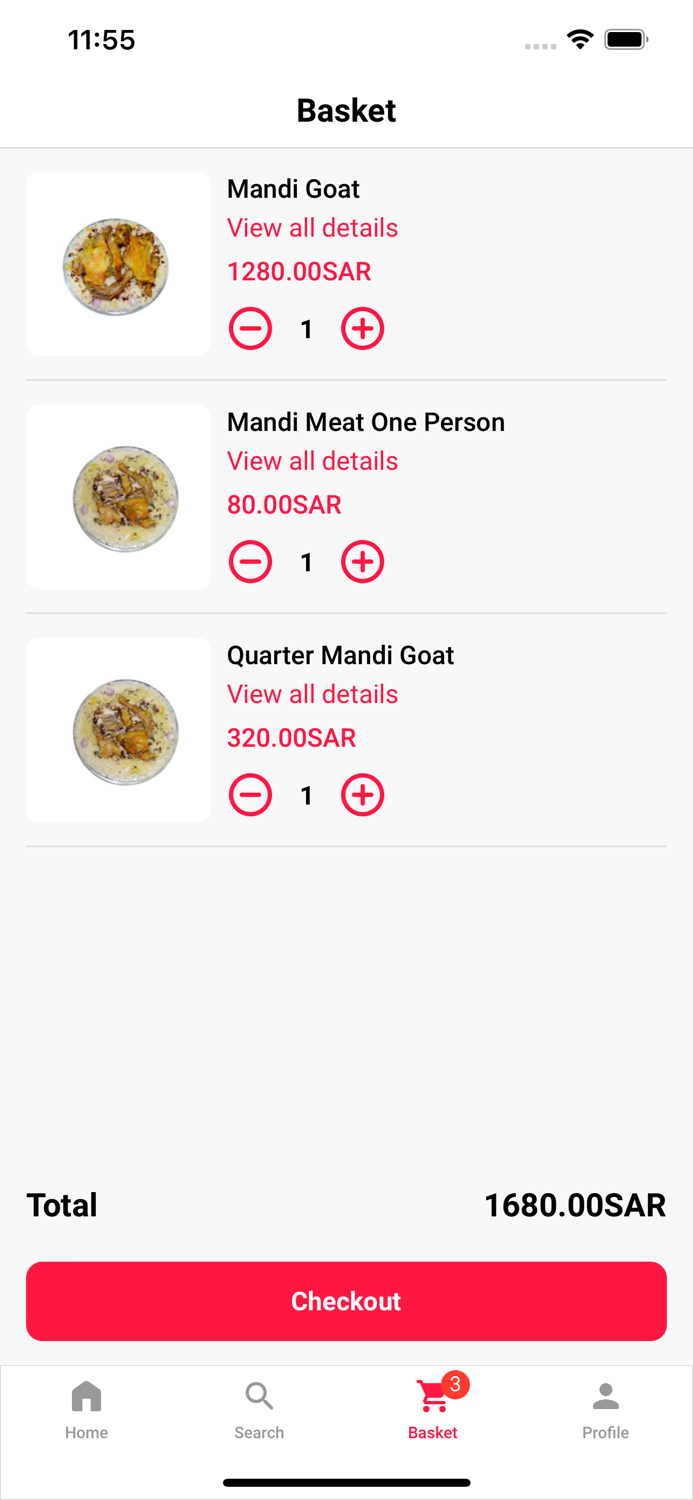Decrease Quarter Mandi Goat quantity
This screenshot has width=693, height=1500.
(x=250, y=795)
